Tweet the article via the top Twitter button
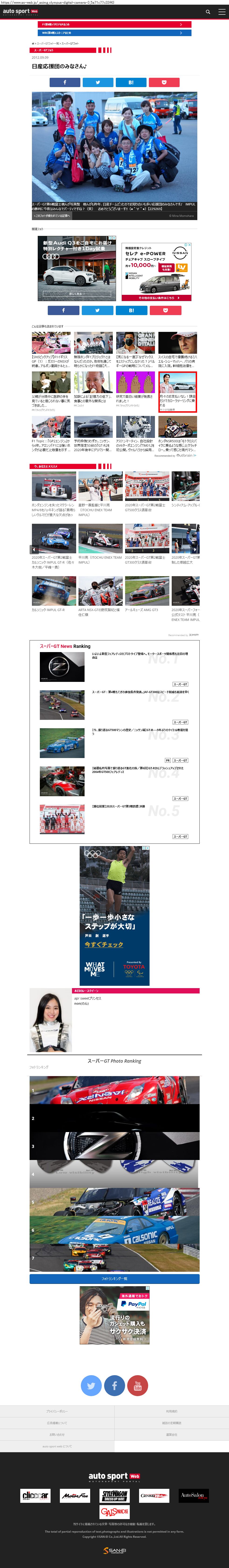The width and height of the screenshot is (229, 1568). 97,82
